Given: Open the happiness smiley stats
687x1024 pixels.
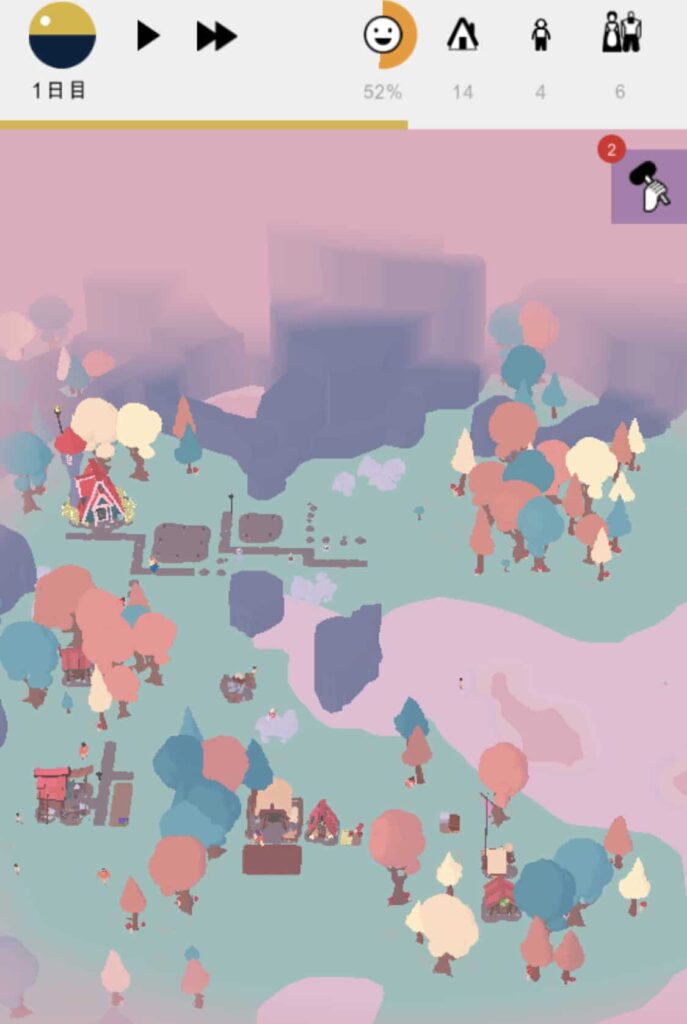Looking at the screenshot, I should (x=385, y=35).
